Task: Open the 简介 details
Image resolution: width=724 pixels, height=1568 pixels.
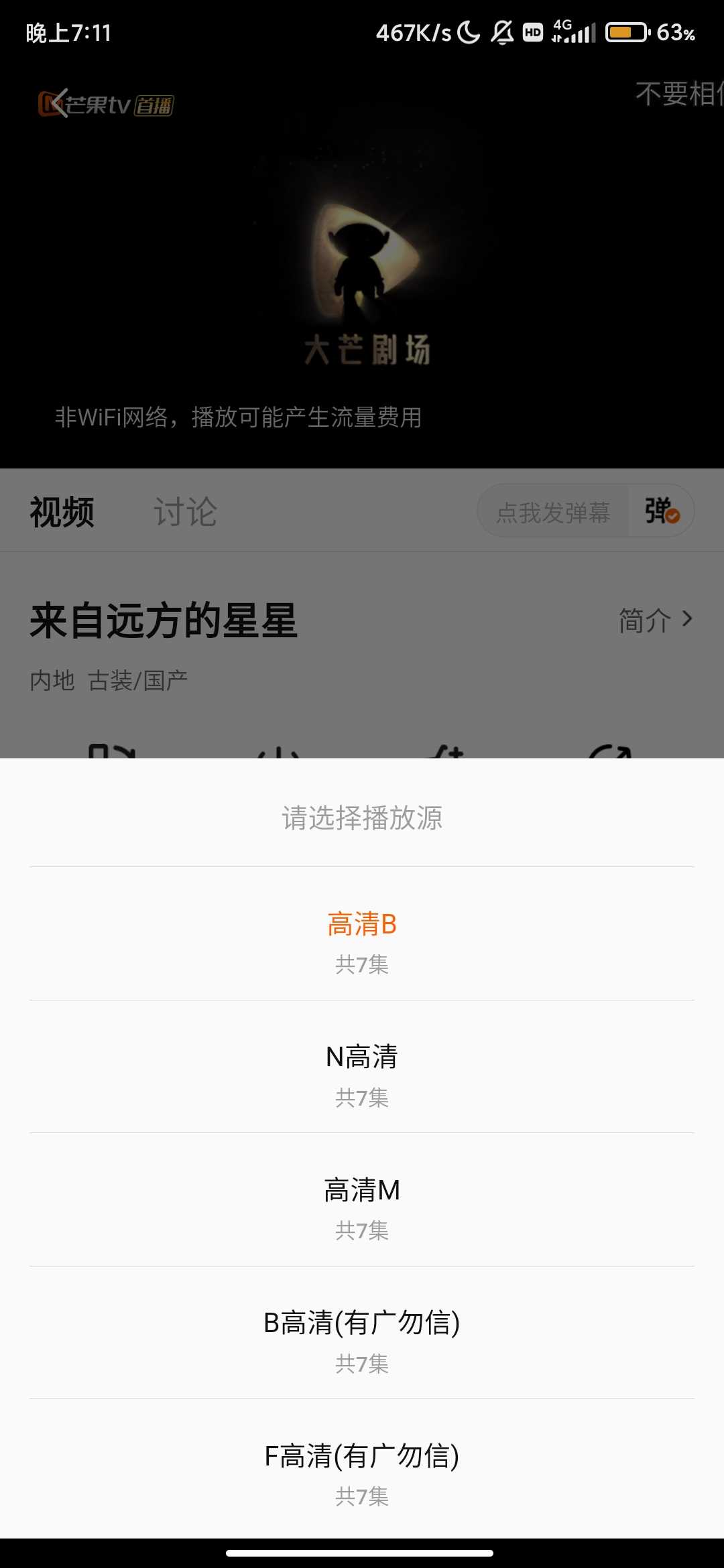Action: 654,620
